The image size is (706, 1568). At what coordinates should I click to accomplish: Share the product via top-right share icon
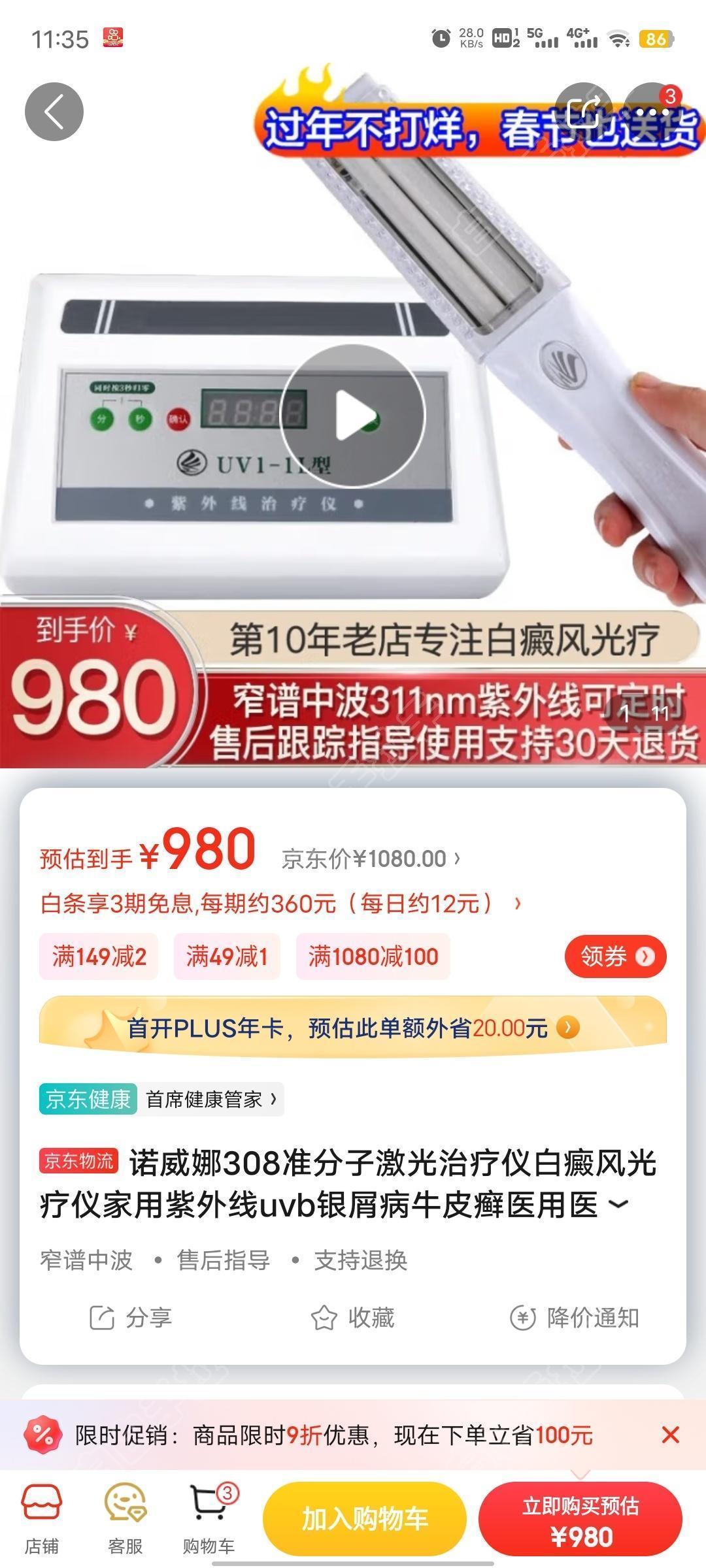584,111
